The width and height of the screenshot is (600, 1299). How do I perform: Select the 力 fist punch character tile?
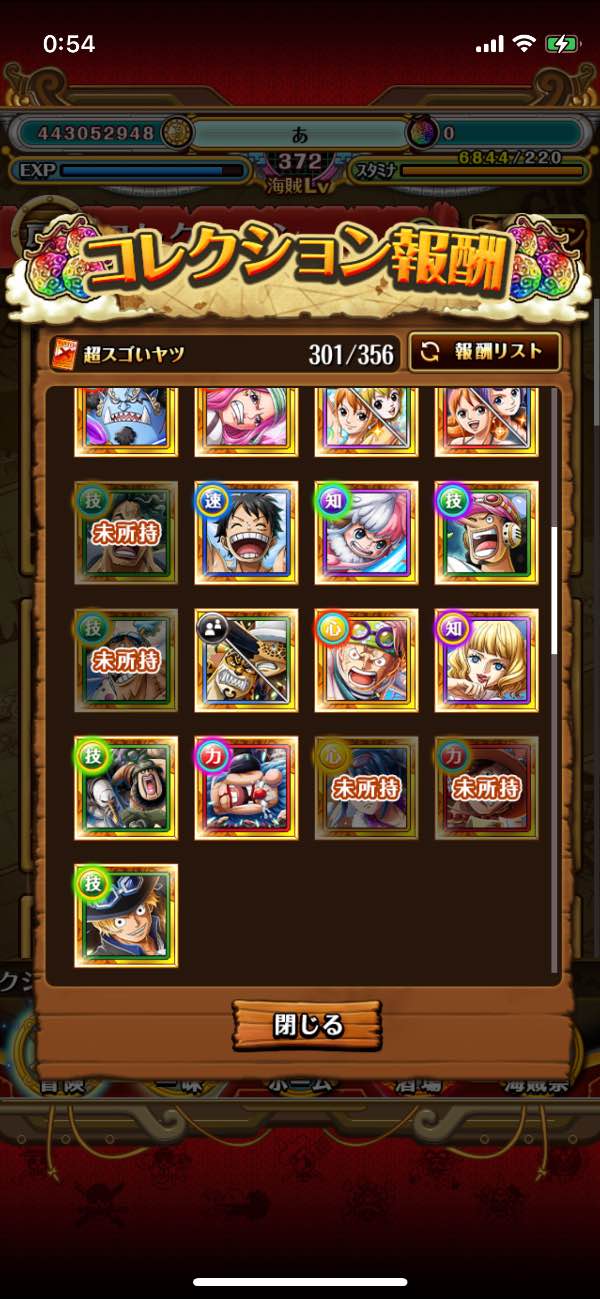(246, 788)
